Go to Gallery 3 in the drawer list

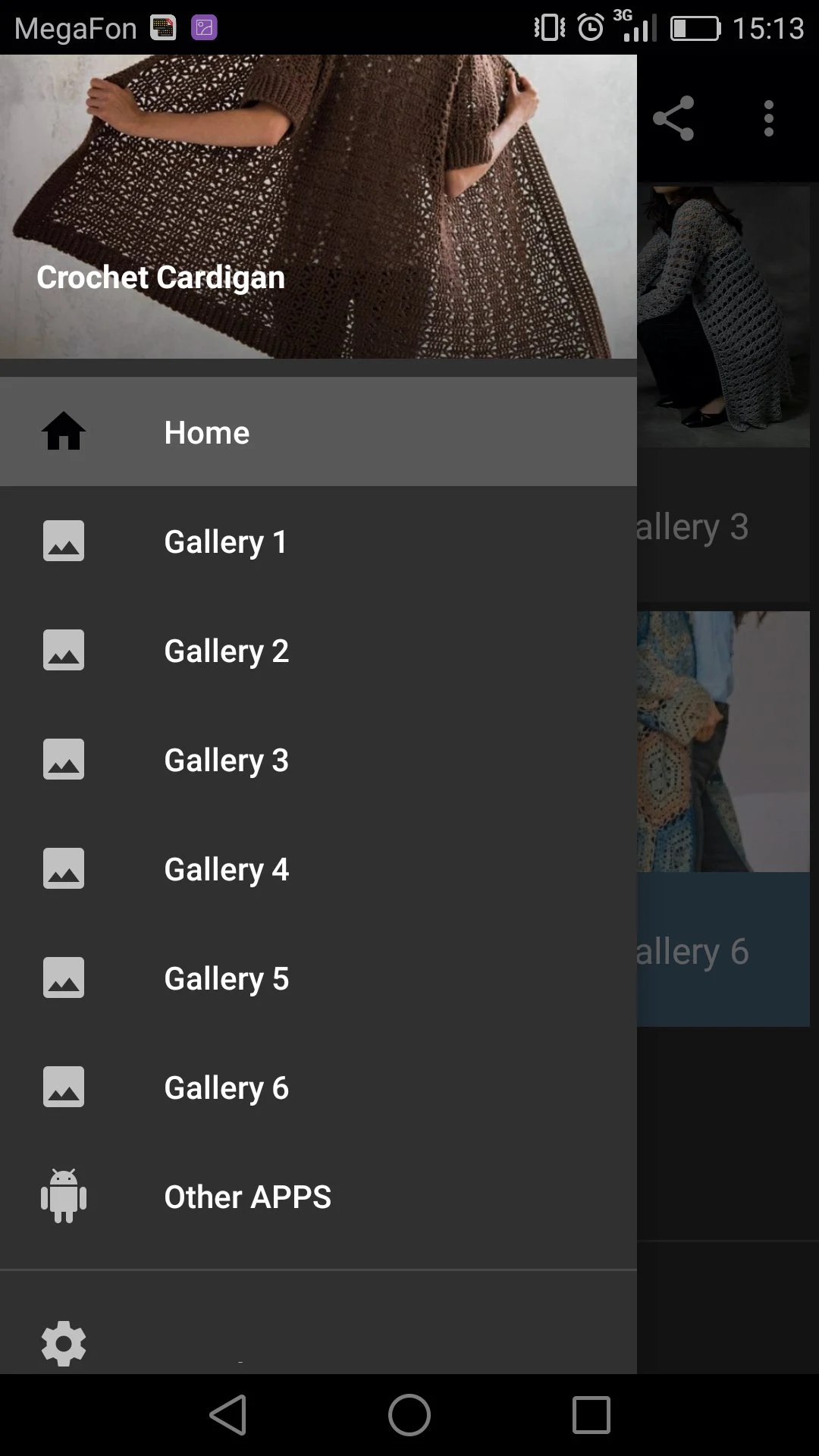click(x=318, y=760)
